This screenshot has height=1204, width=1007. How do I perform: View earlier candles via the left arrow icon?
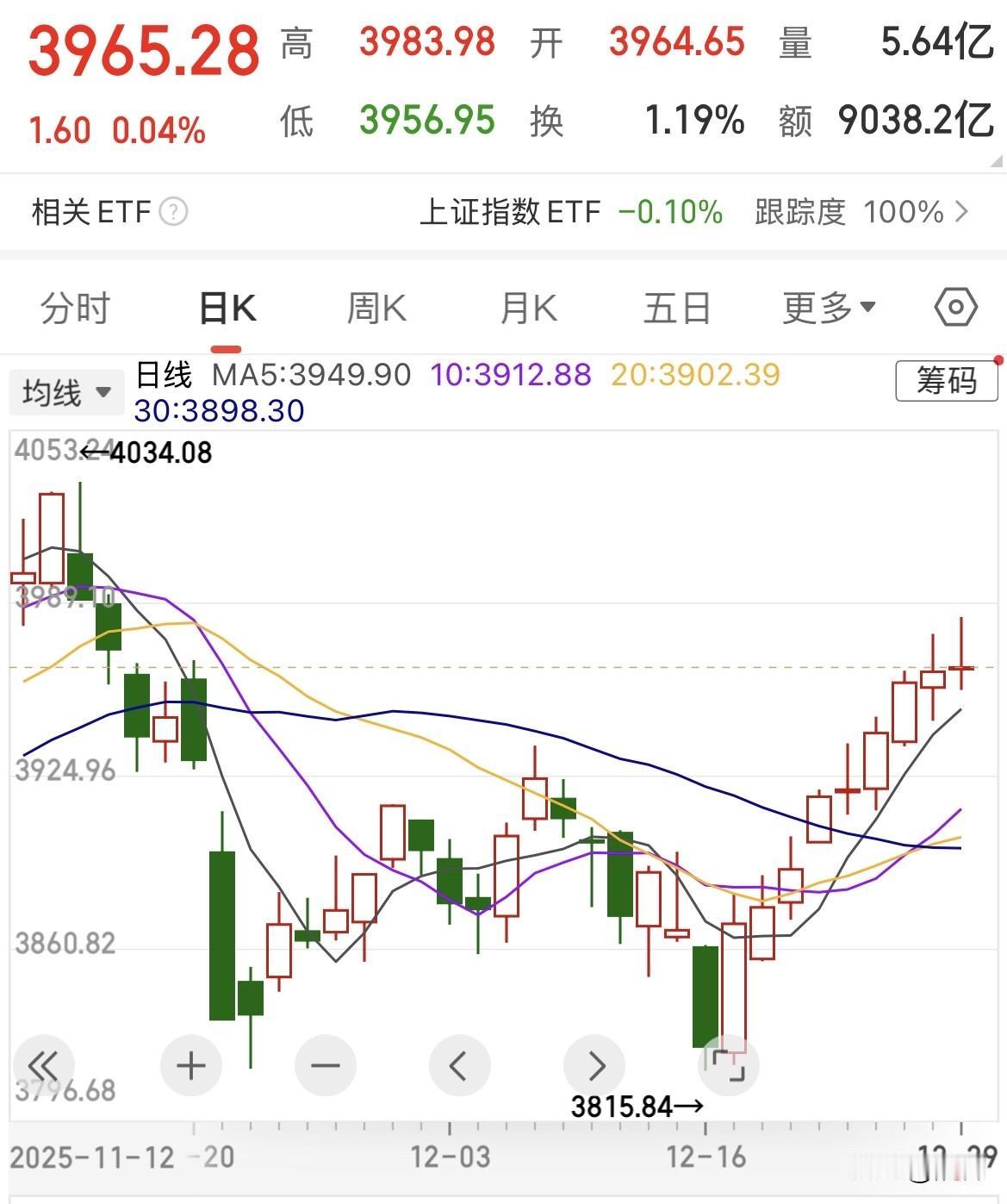tap(460, 1065)
